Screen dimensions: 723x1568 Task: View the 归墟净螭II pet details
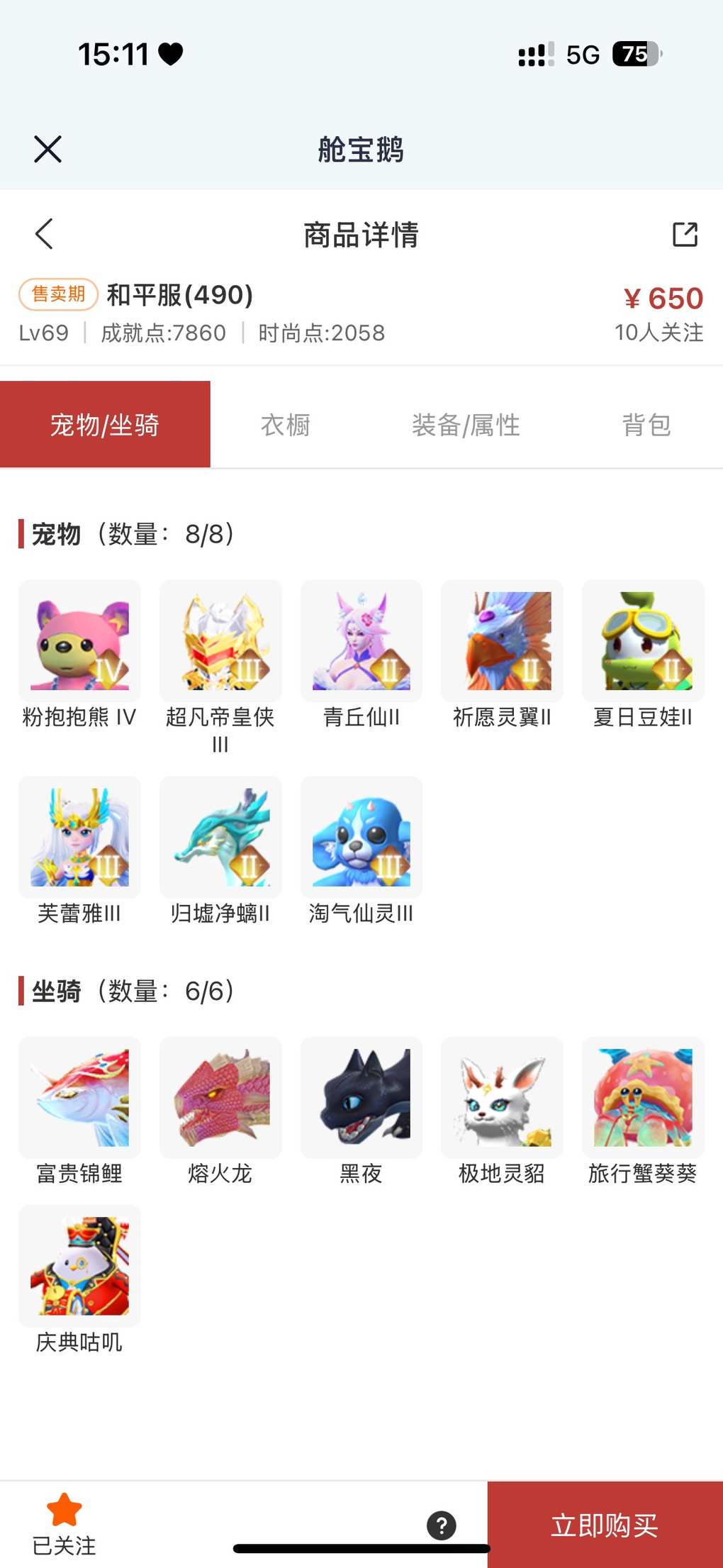click(x=220, y=837)
